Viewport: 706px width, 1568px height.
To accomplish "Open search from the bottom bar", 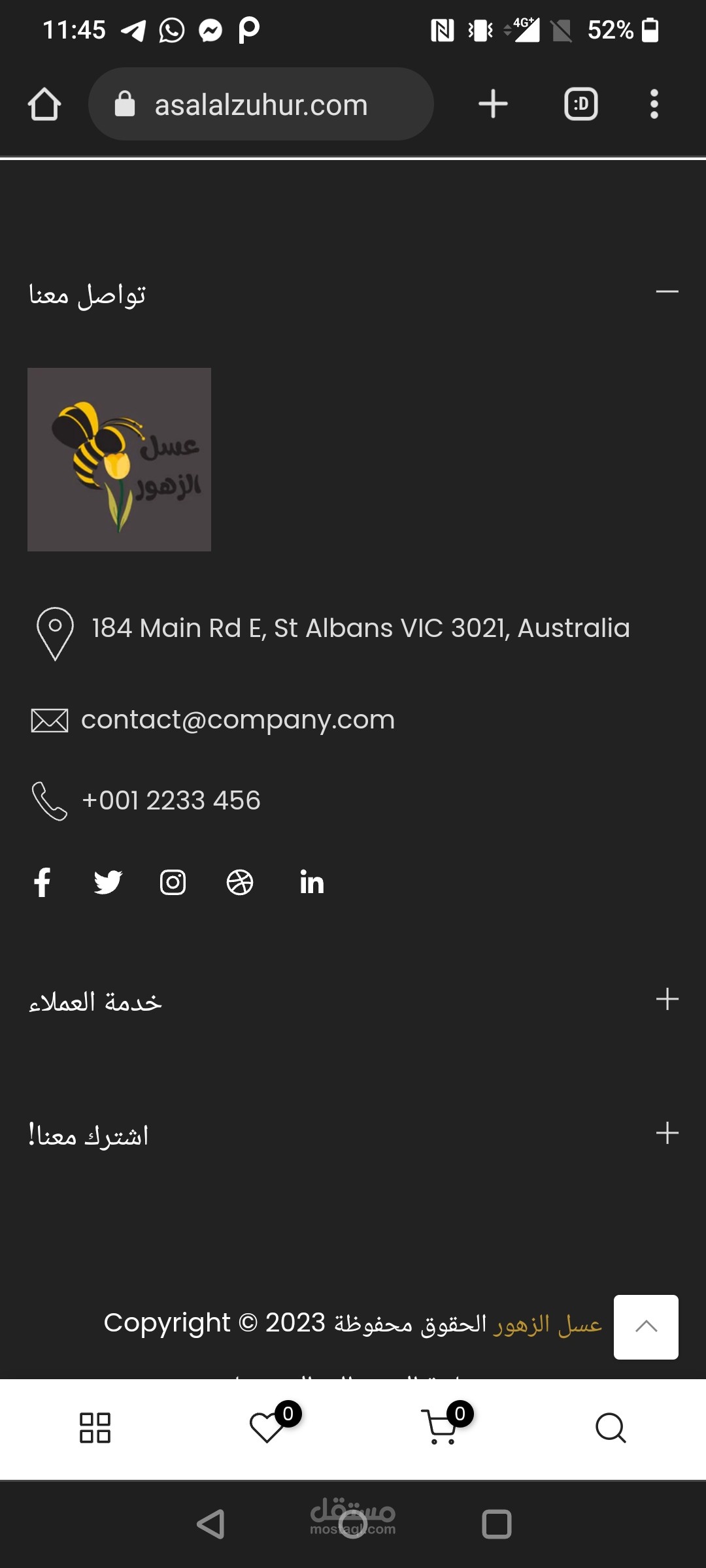I will coord(611,1428).
